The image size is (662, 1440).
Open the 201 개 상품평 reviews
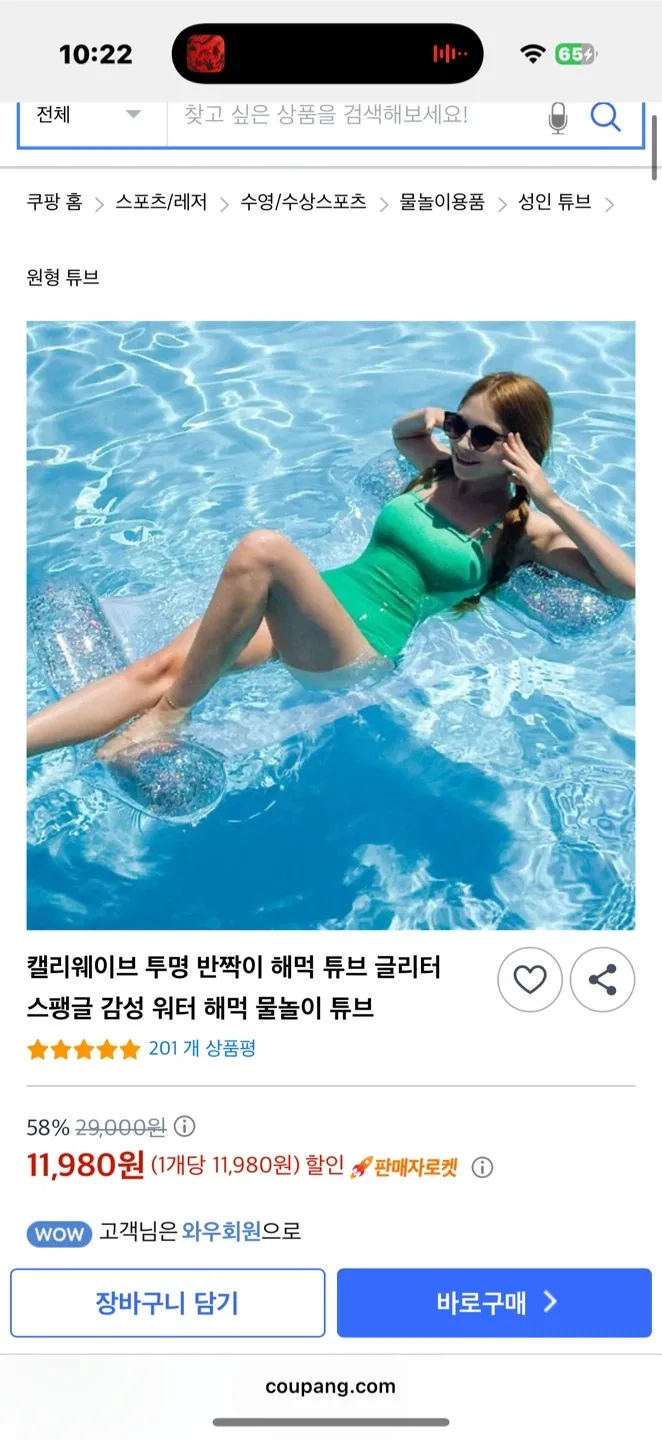click(202, 1049)
